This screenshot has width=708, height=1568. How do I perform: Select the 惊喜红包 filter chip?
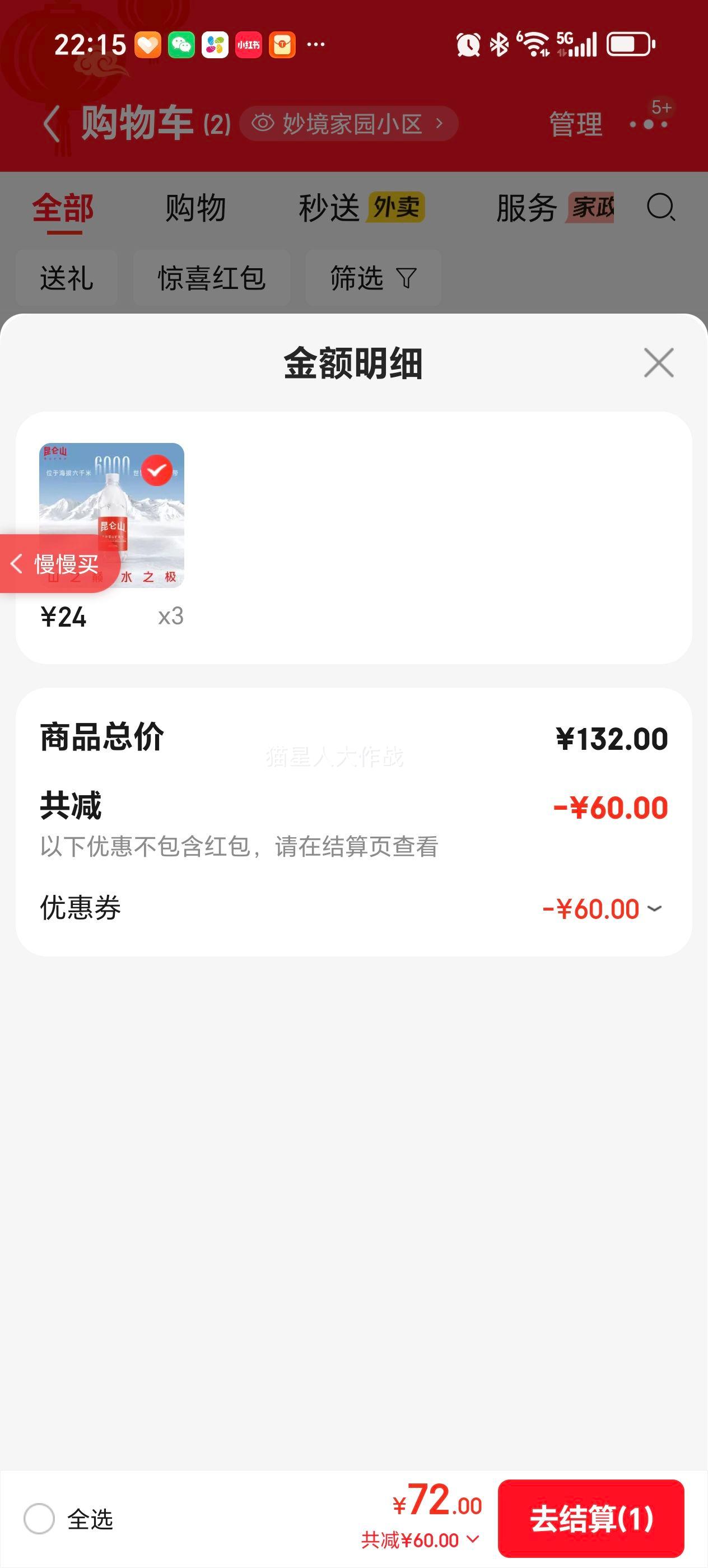[211, 278]
